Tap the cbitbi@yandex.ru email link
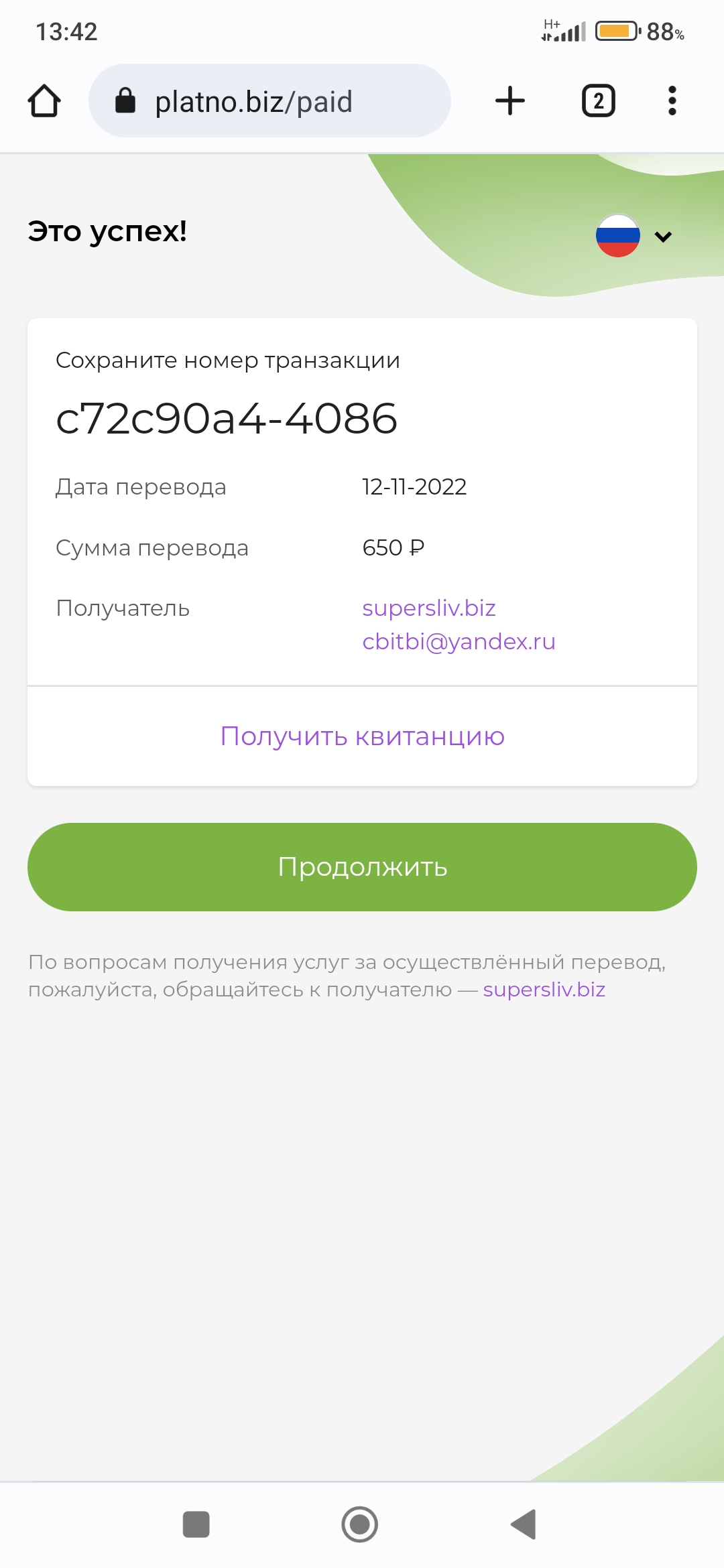 459,641
